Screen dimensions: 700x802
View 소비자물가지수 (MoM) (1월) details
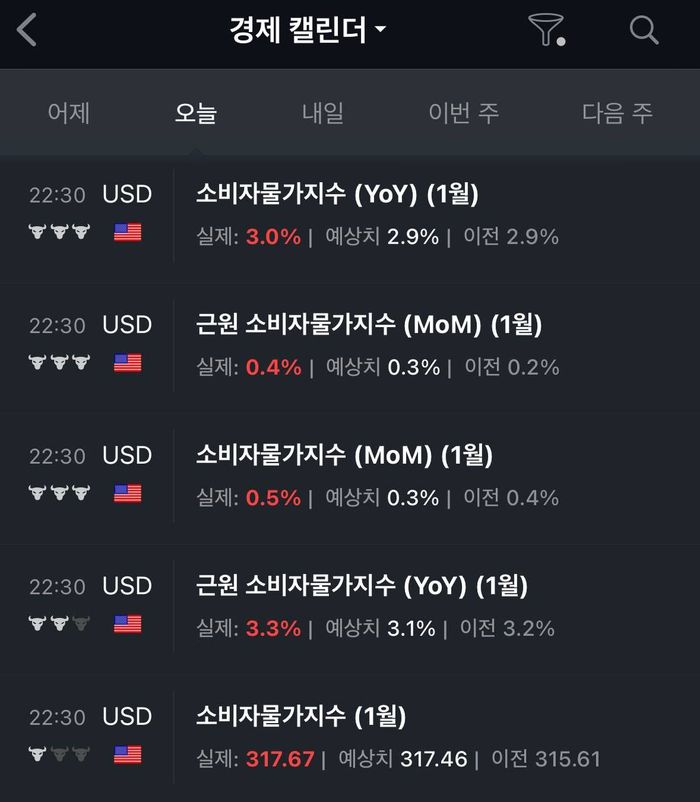345,456
